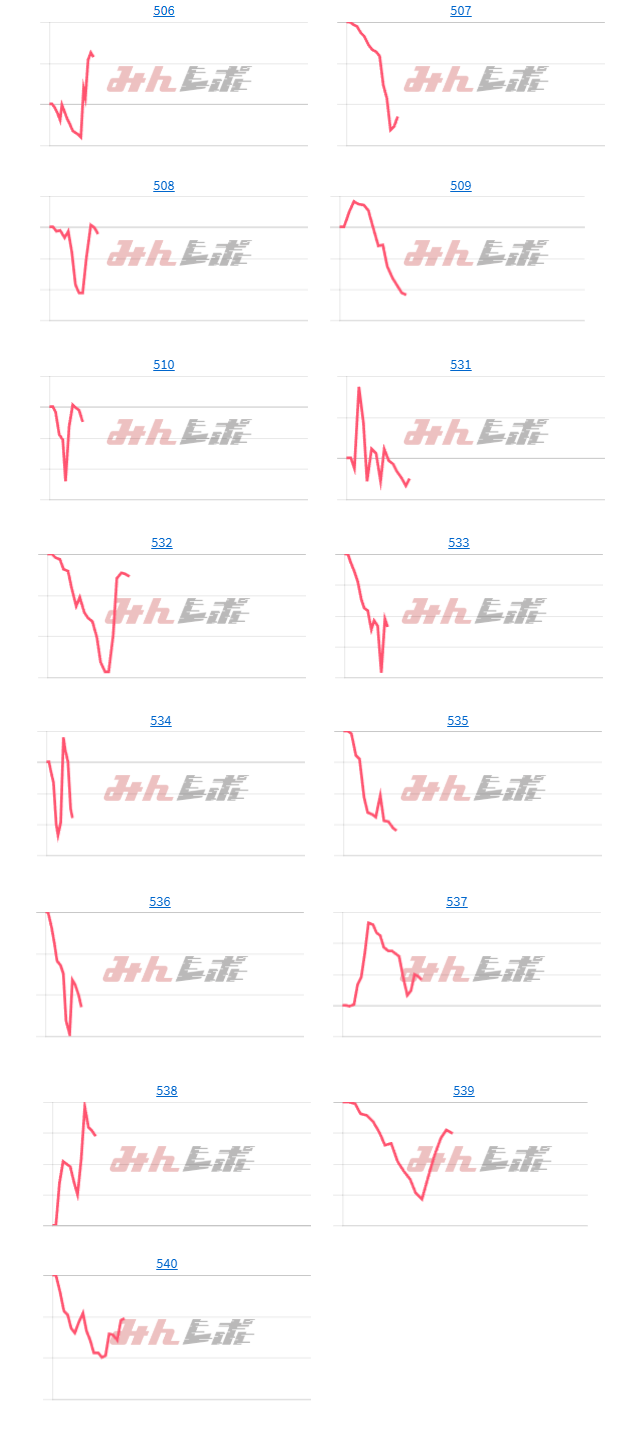
Task: Open the 536 link
Action: click(x=160, y=902)
